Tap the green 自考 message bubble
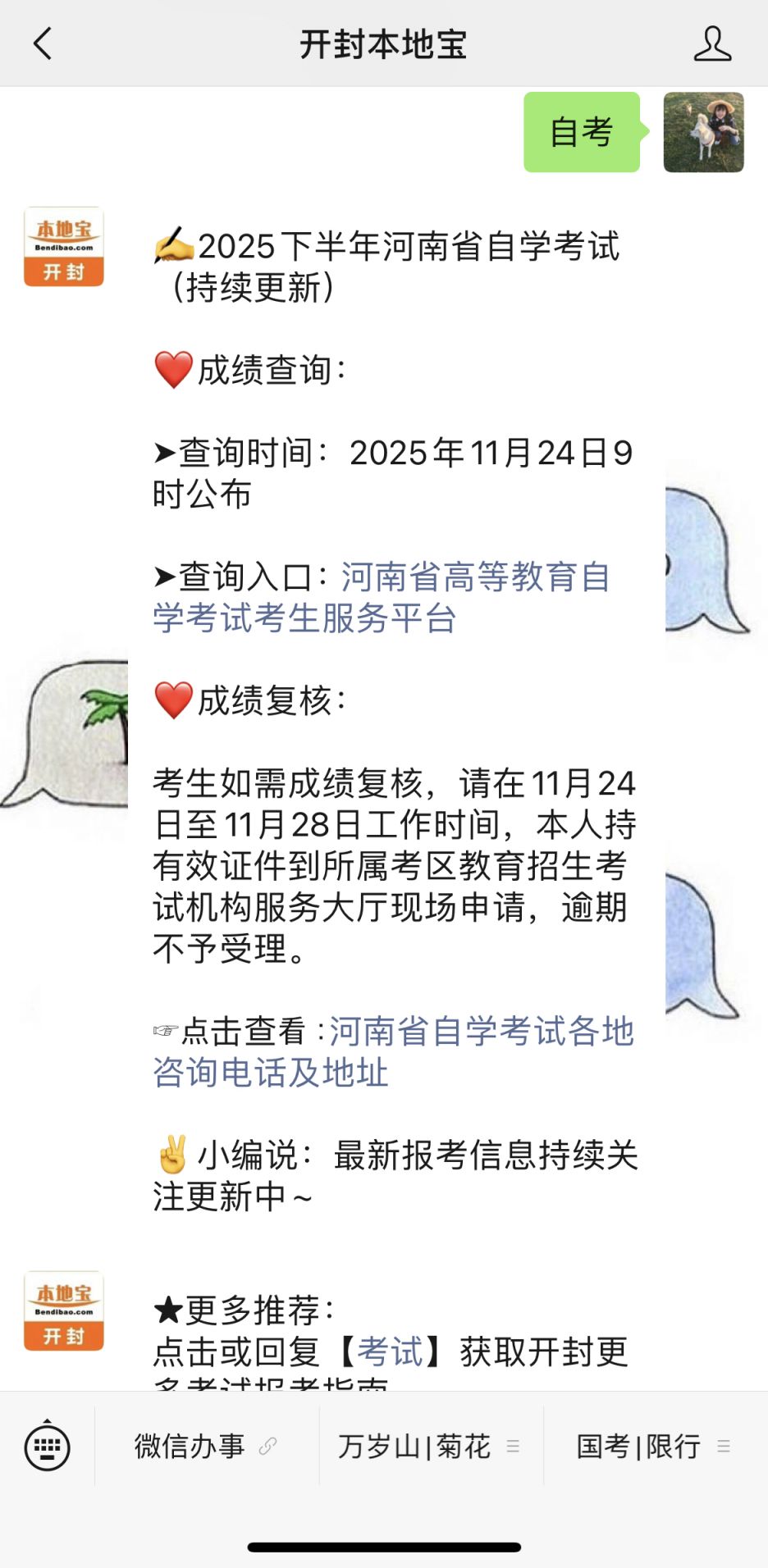768x1568 pixels. (581, 133)
